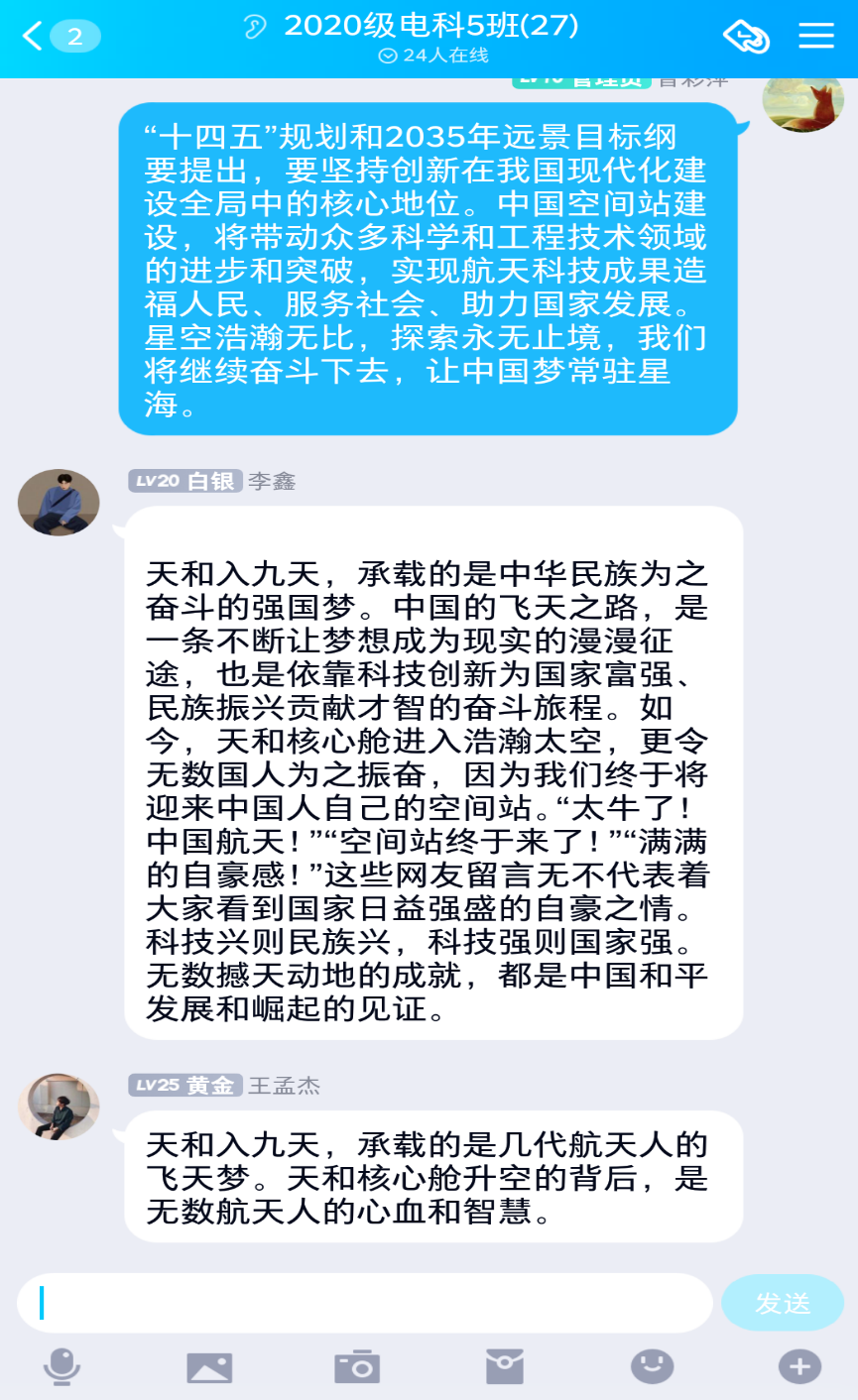Image resolution: width=858 pixels, height=1400 pixels.
Task: View 王孟杰's profile avatar
Action: (x=59, y=1106)
